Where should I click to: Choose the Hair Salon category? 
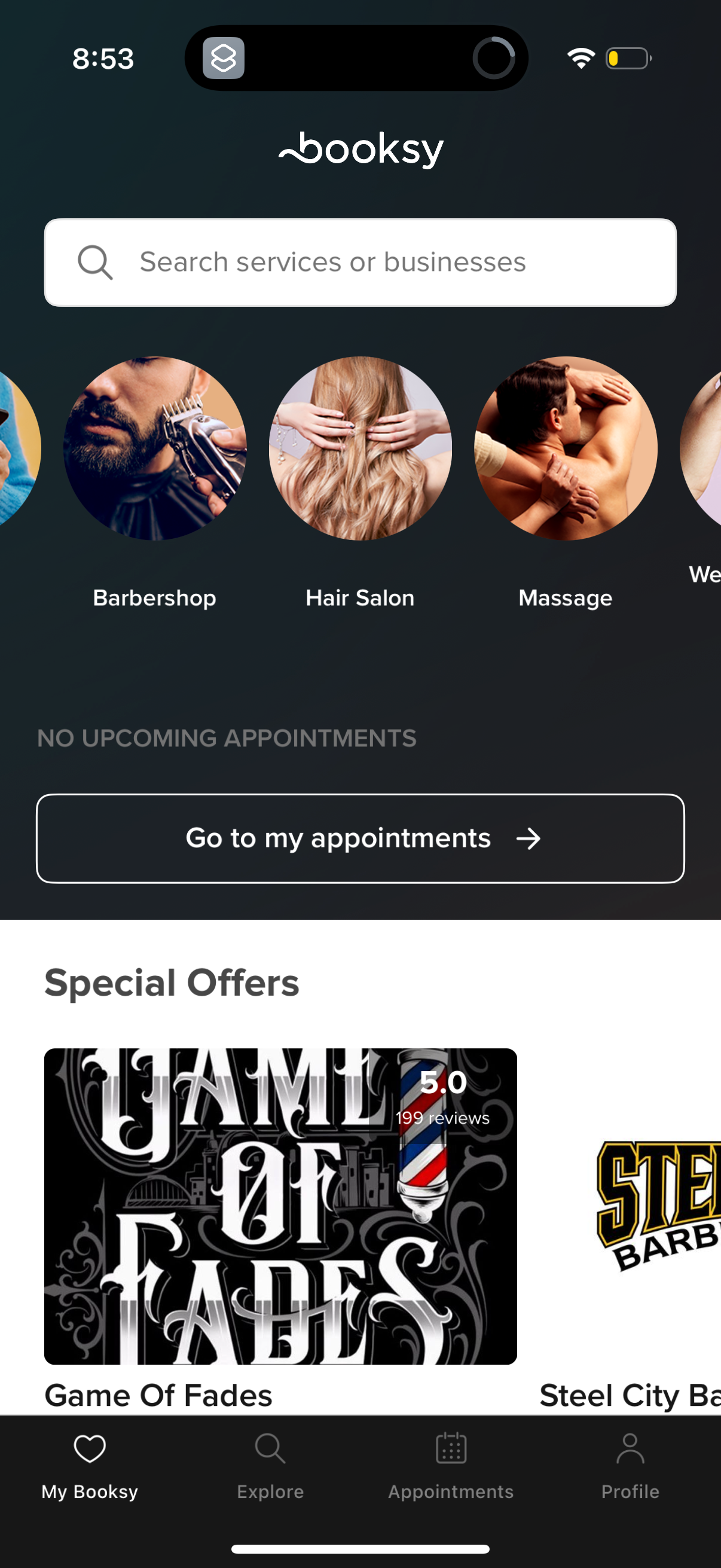(x=360, y=449)
